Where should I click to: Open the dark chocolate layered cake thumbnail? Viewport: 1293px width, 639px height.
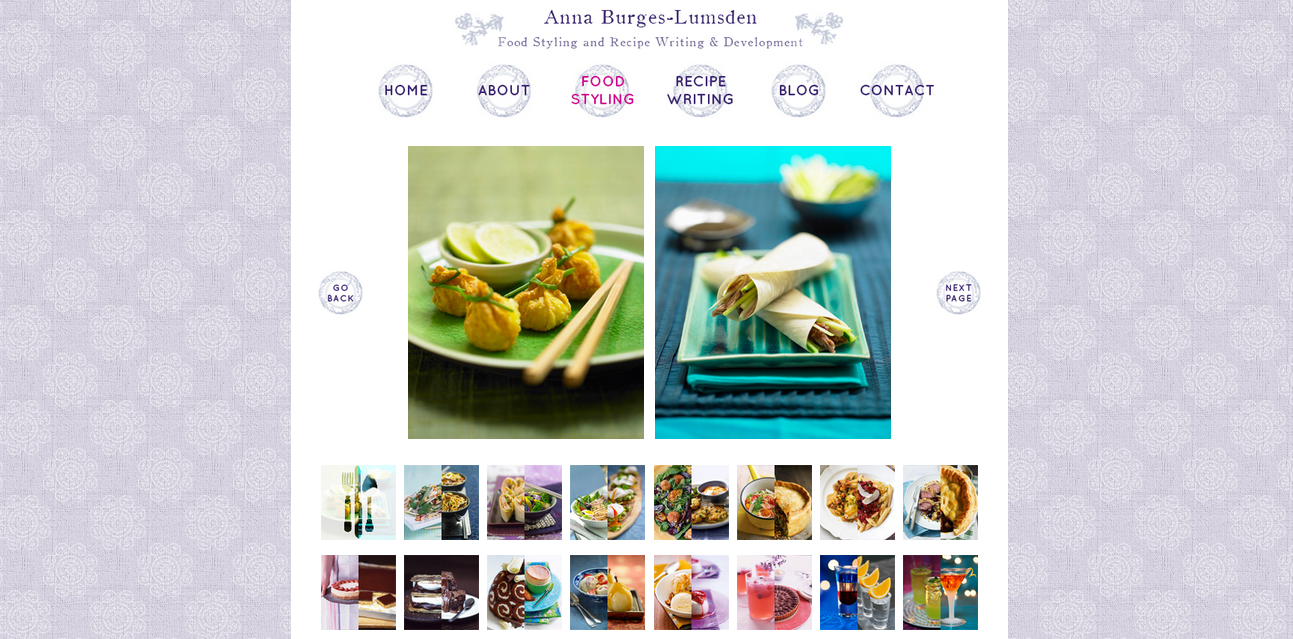click(441, 592)
